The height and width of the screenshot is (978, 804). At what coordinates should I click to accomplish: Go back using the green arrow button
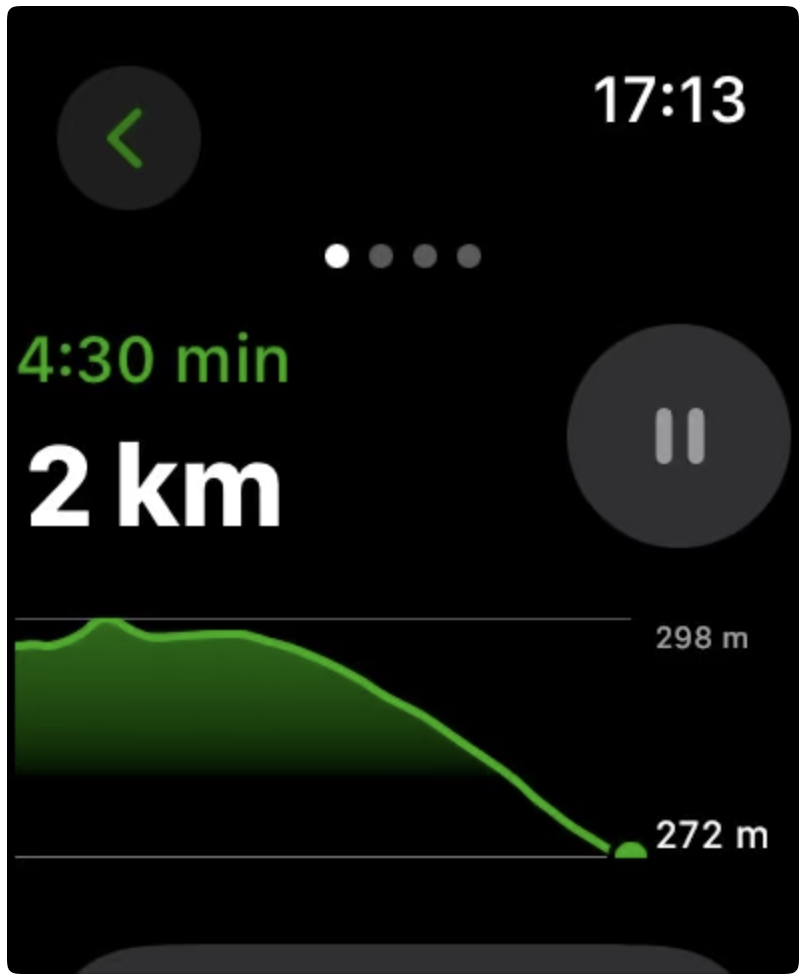128,138
